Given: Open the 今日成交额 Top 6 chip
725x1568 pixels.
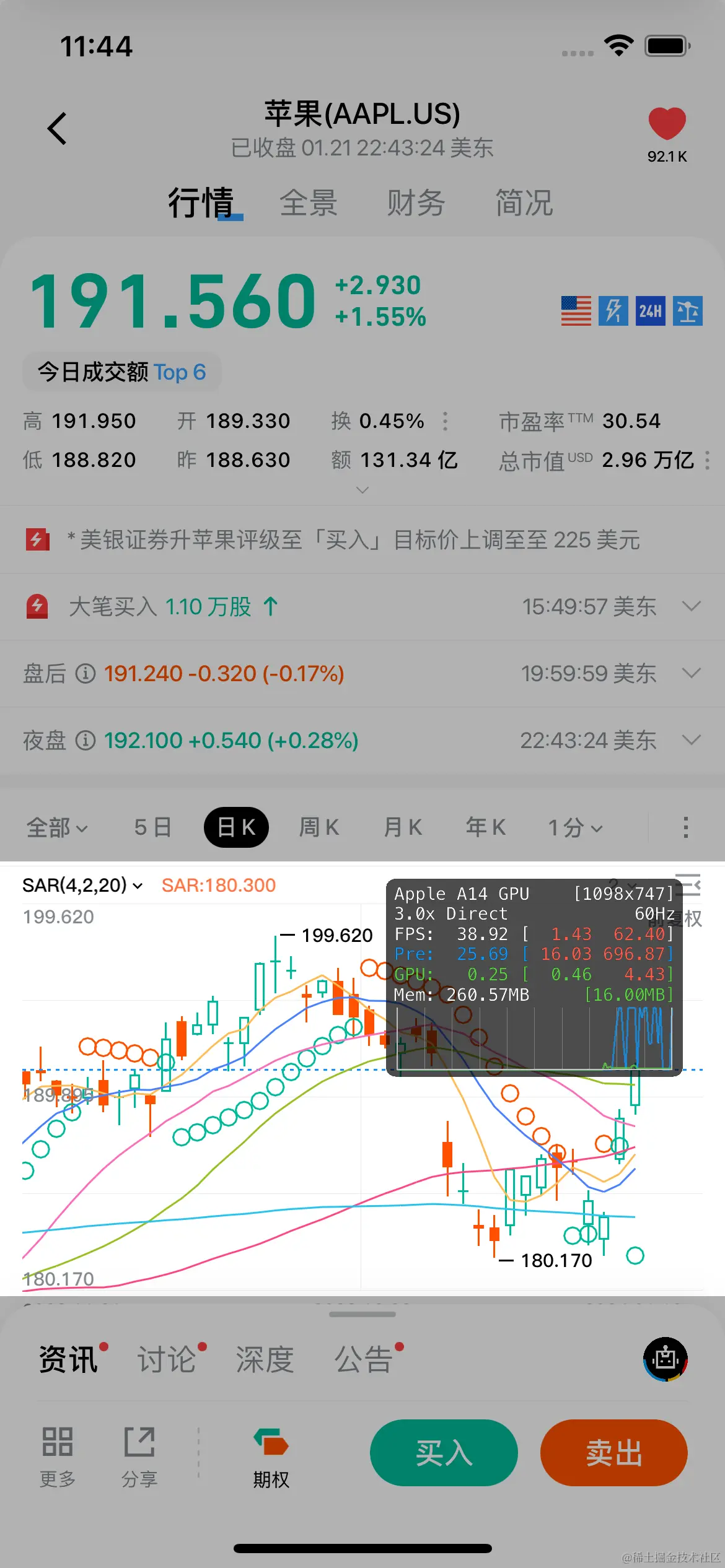Looking at the screenshot, I should coord(122,372).
